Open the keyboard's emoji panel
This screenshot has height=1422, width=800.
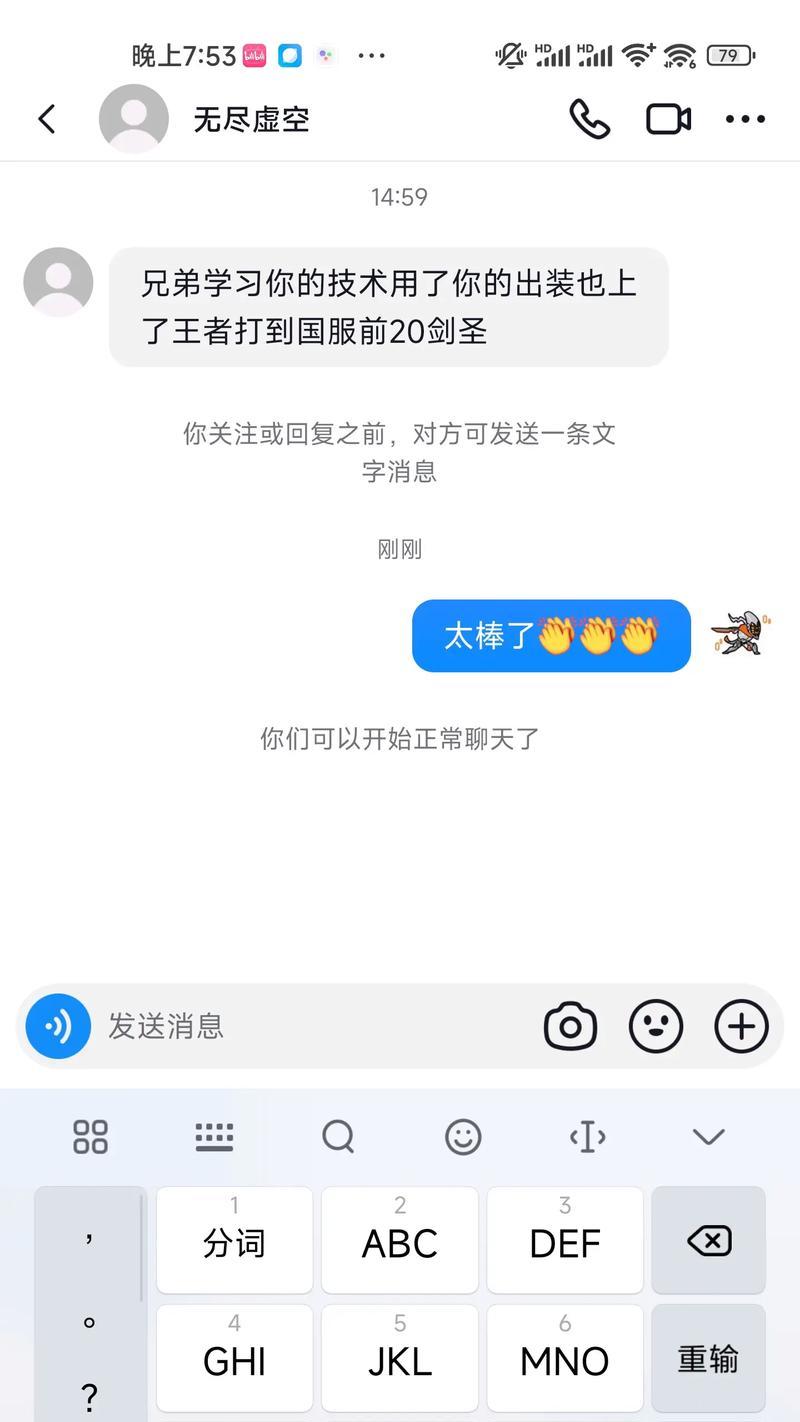click(x=463, y=1137)
